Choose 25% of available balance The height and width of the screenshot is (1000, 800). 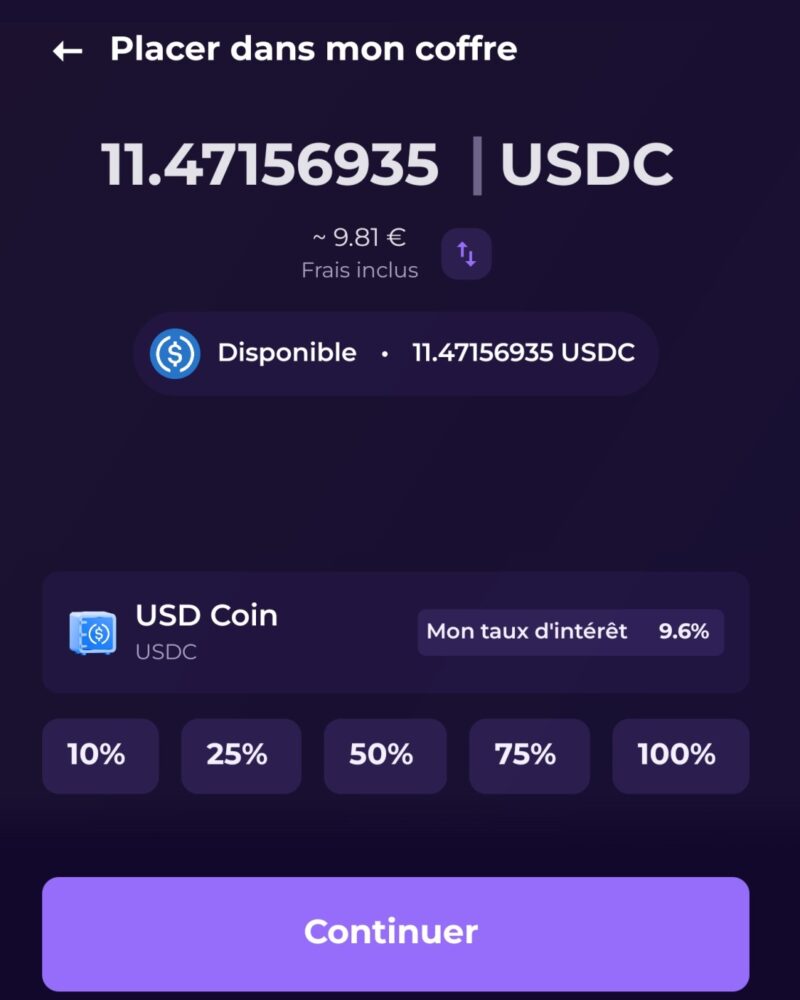tap(240, 755)
